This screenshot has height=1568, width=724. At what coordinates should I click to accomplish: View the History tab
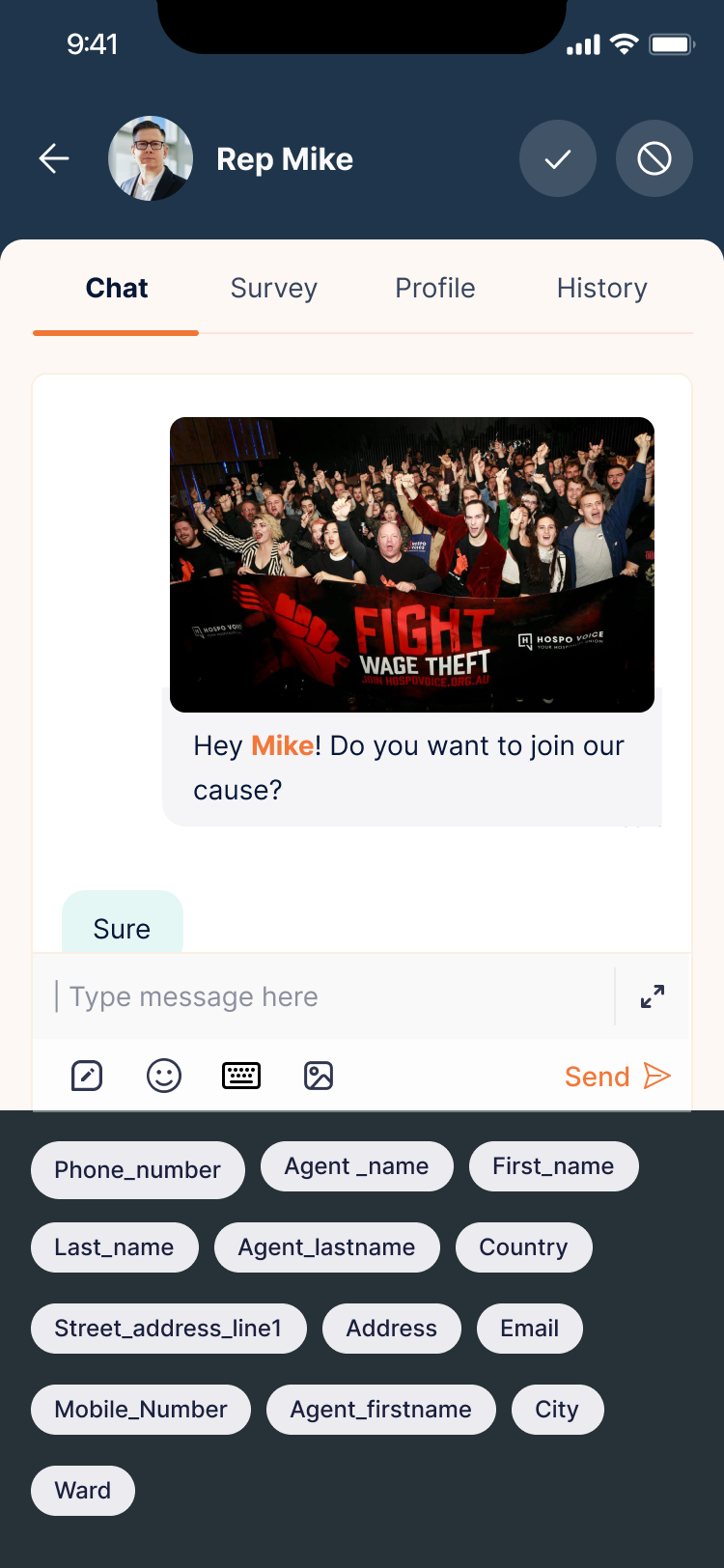point(601,288)
